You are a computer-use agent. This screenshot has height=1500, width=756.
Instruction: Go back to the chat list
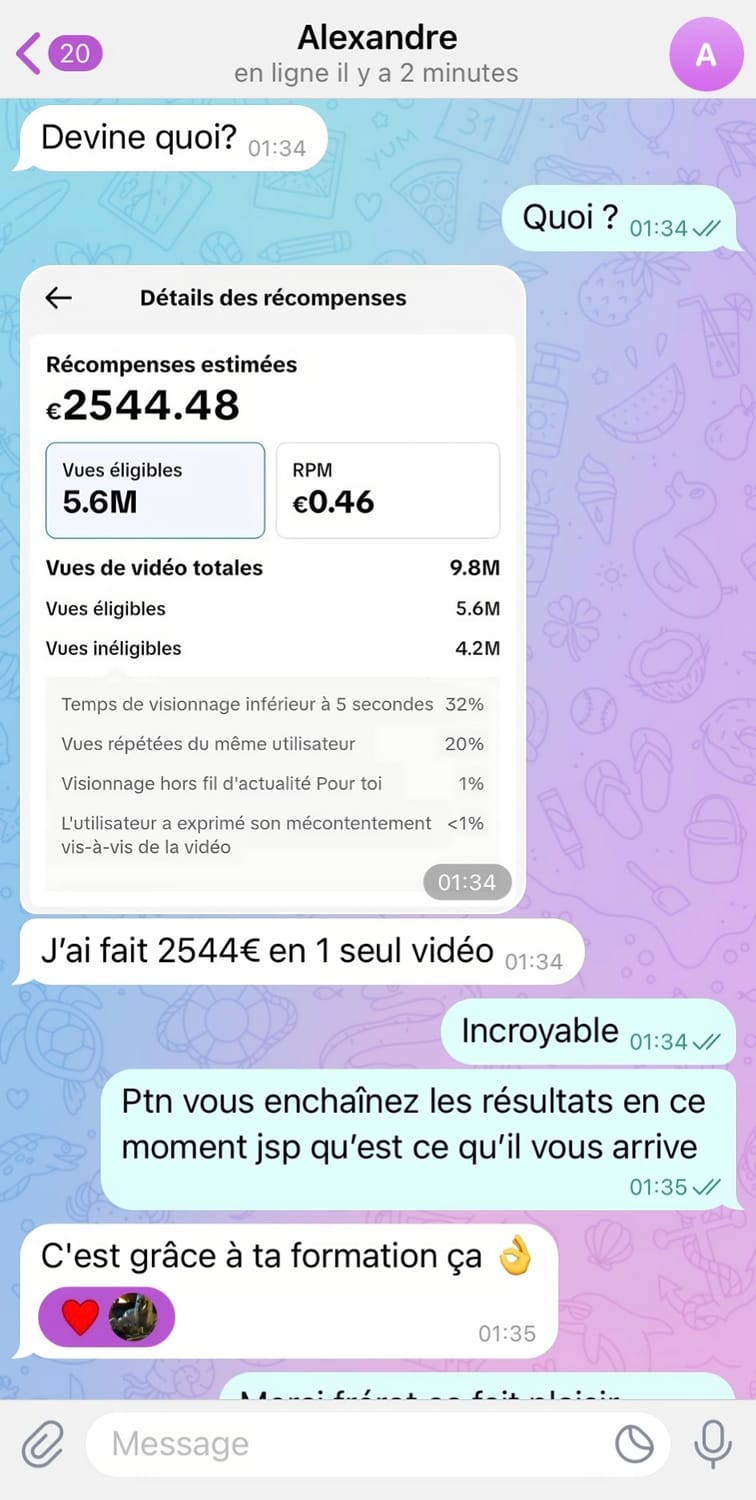click(x=58, y=52)
